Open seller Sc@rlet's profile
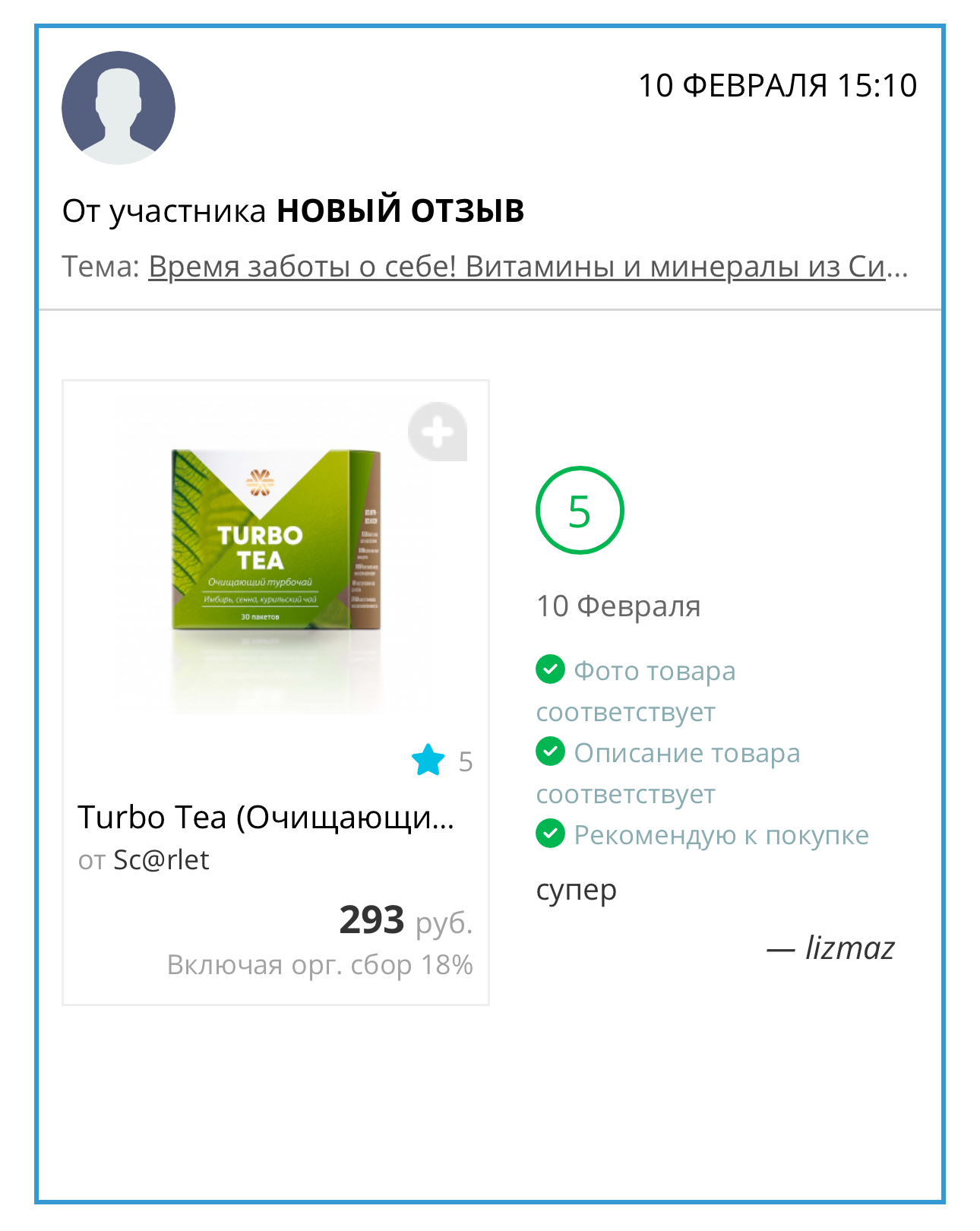The width and height of the screenshot is (980, 1231). point(161,860)
